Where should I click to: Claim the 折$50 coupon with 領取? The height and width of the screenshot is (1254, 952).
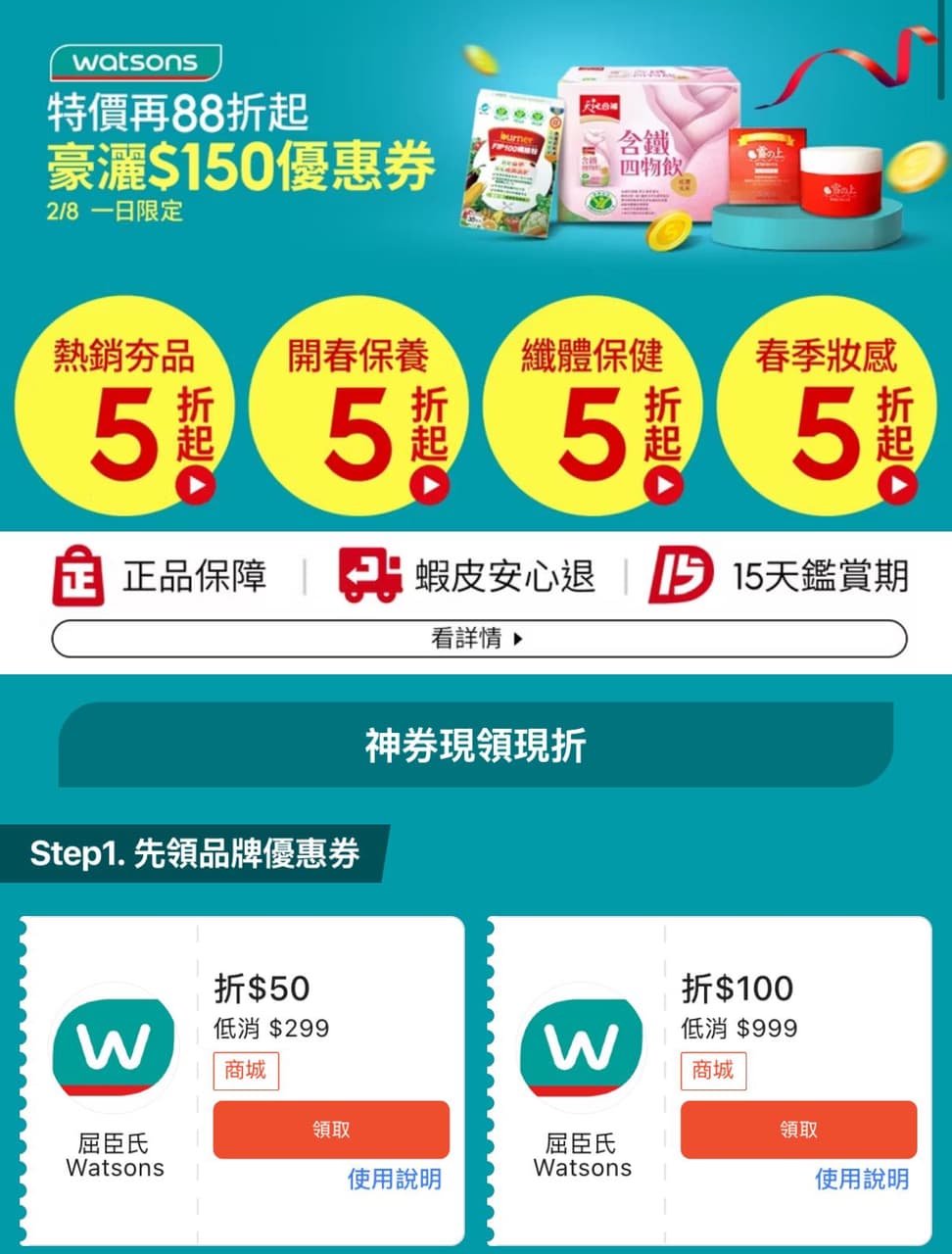331,1130
